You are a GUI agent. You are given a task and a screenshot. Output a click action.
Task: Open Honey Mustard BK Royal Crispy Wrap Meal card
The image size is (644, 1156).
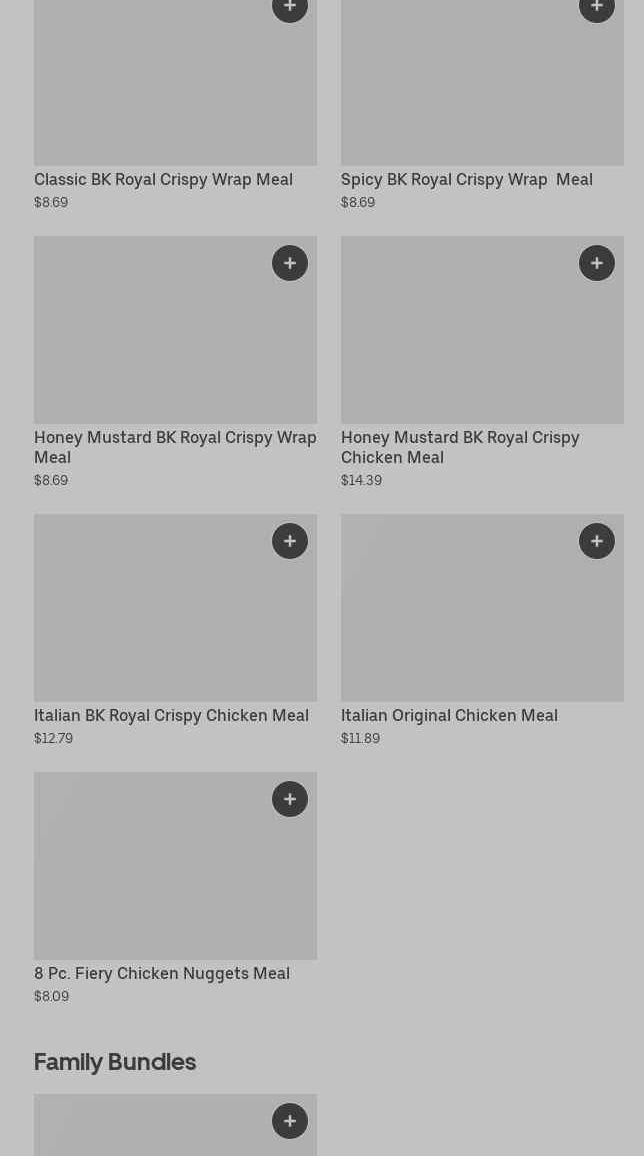click(175, 362)
